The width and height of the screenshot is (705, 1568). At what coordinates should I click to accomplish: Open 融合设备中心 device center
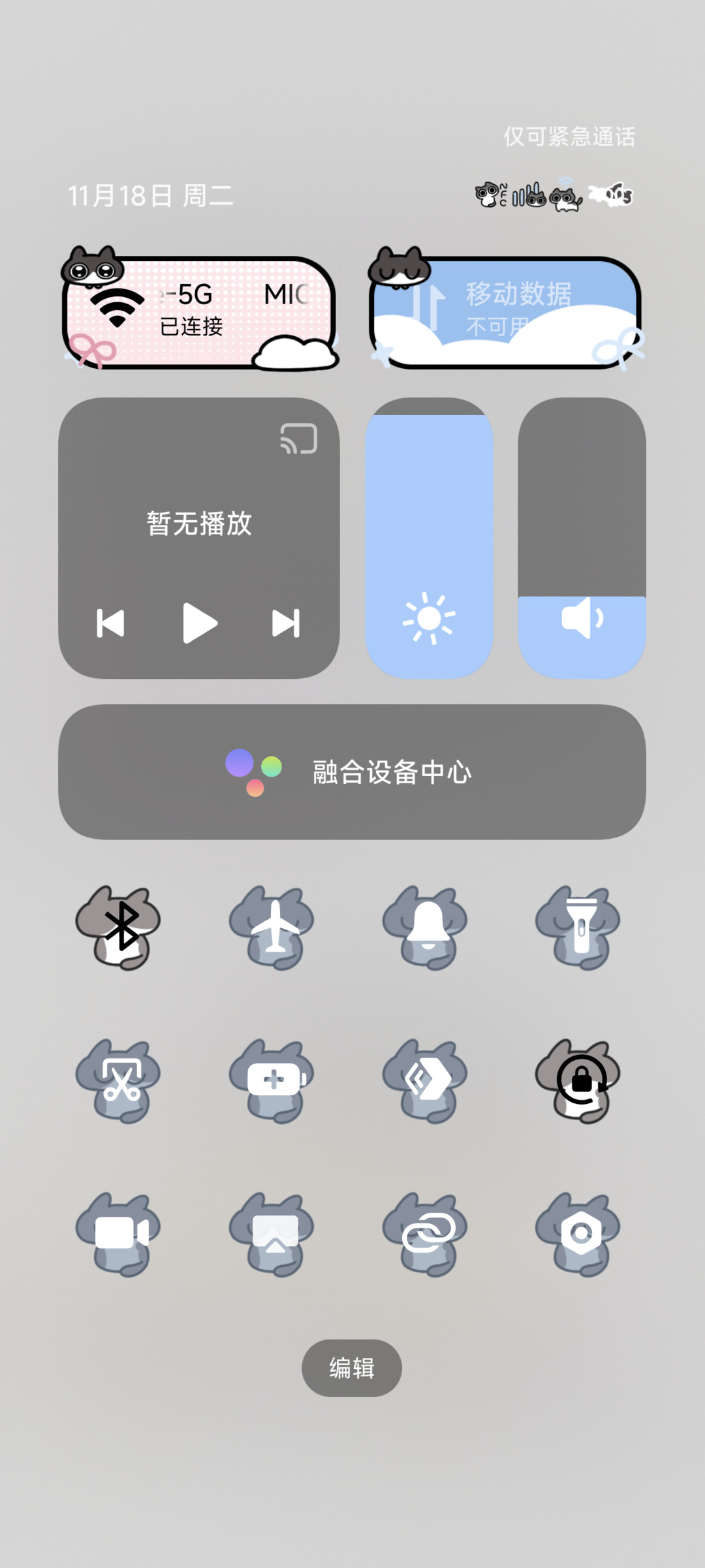coord(352,772)
